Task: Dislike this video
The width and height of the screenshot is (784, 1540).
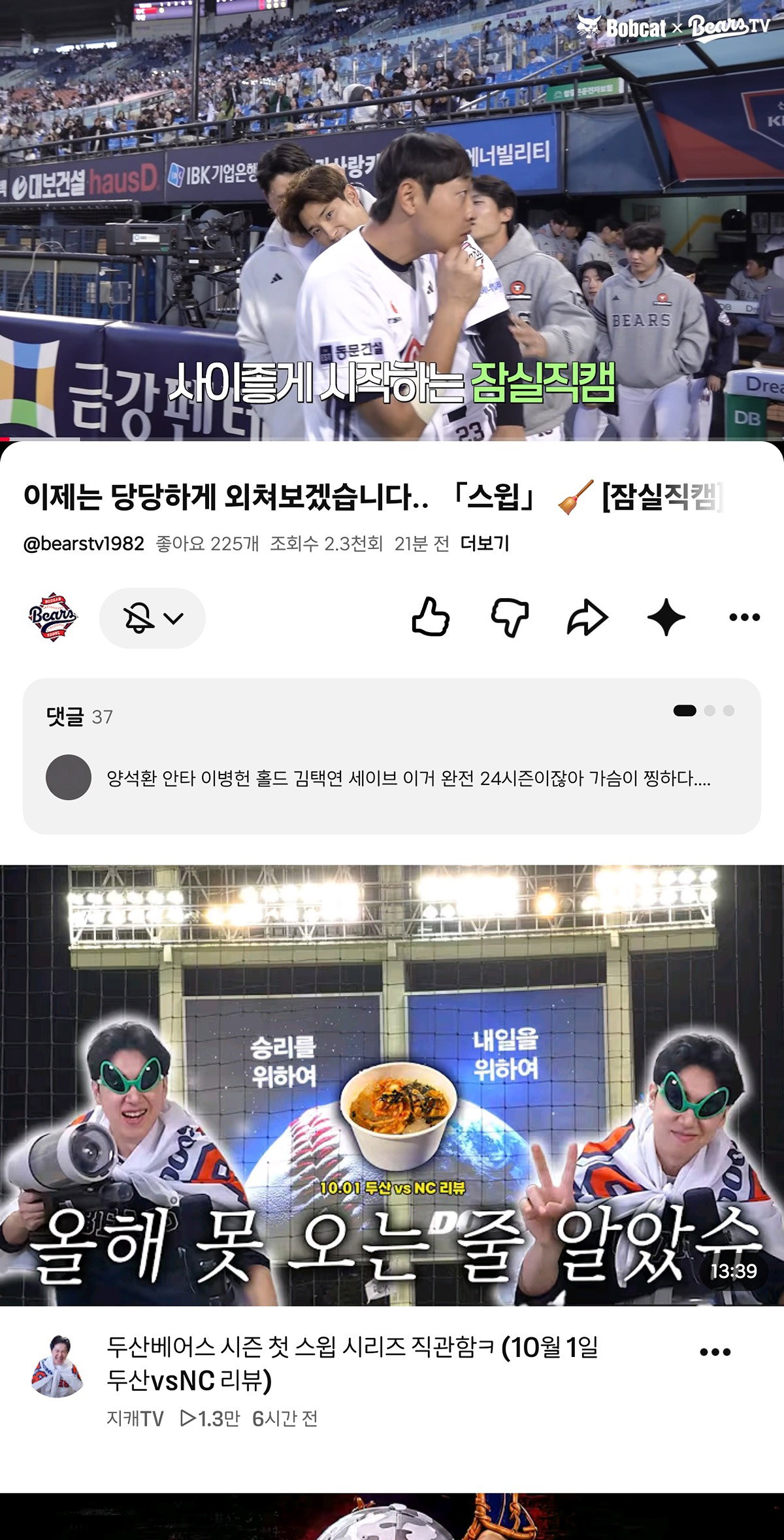Action: pyautogui.click(x=510, y=617)
